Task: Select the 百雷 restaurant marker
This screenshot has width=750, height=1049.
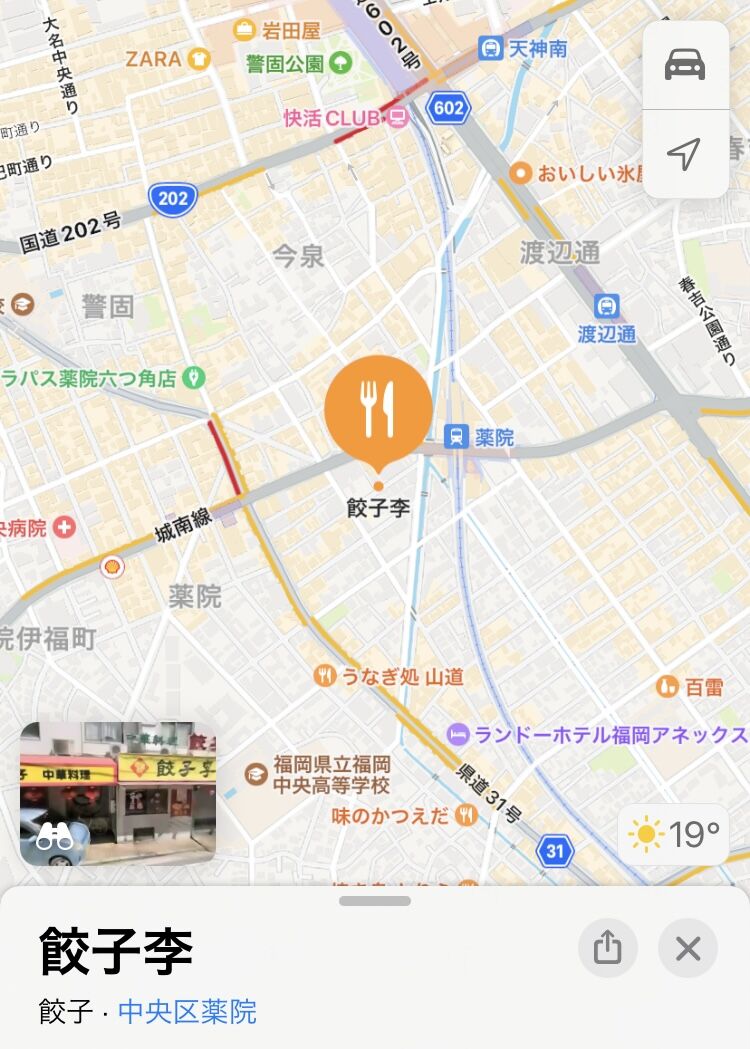Action: click(x=667, y=686)
